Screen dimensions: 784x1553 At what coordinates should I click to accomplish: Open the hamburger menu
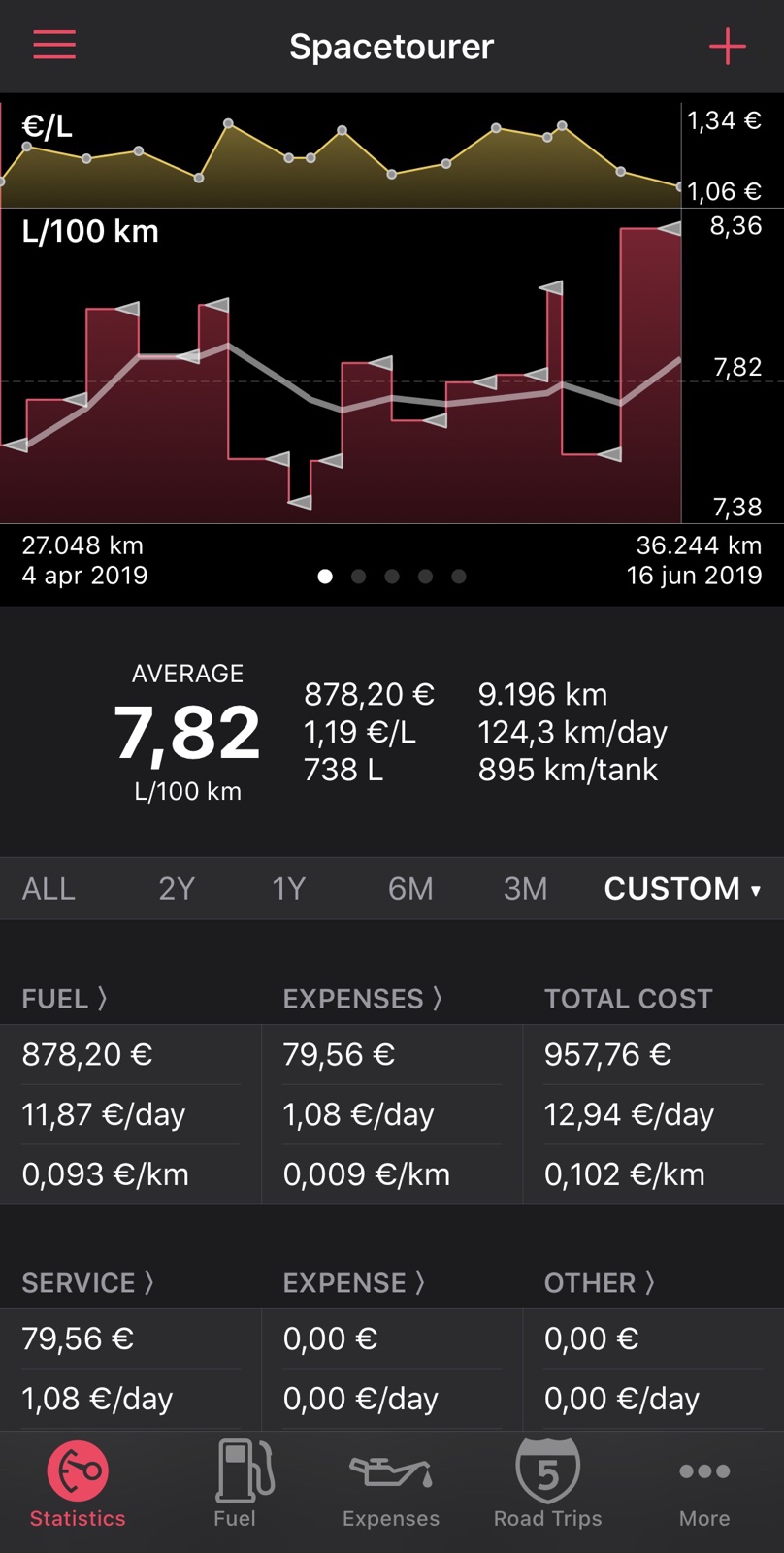54,46
